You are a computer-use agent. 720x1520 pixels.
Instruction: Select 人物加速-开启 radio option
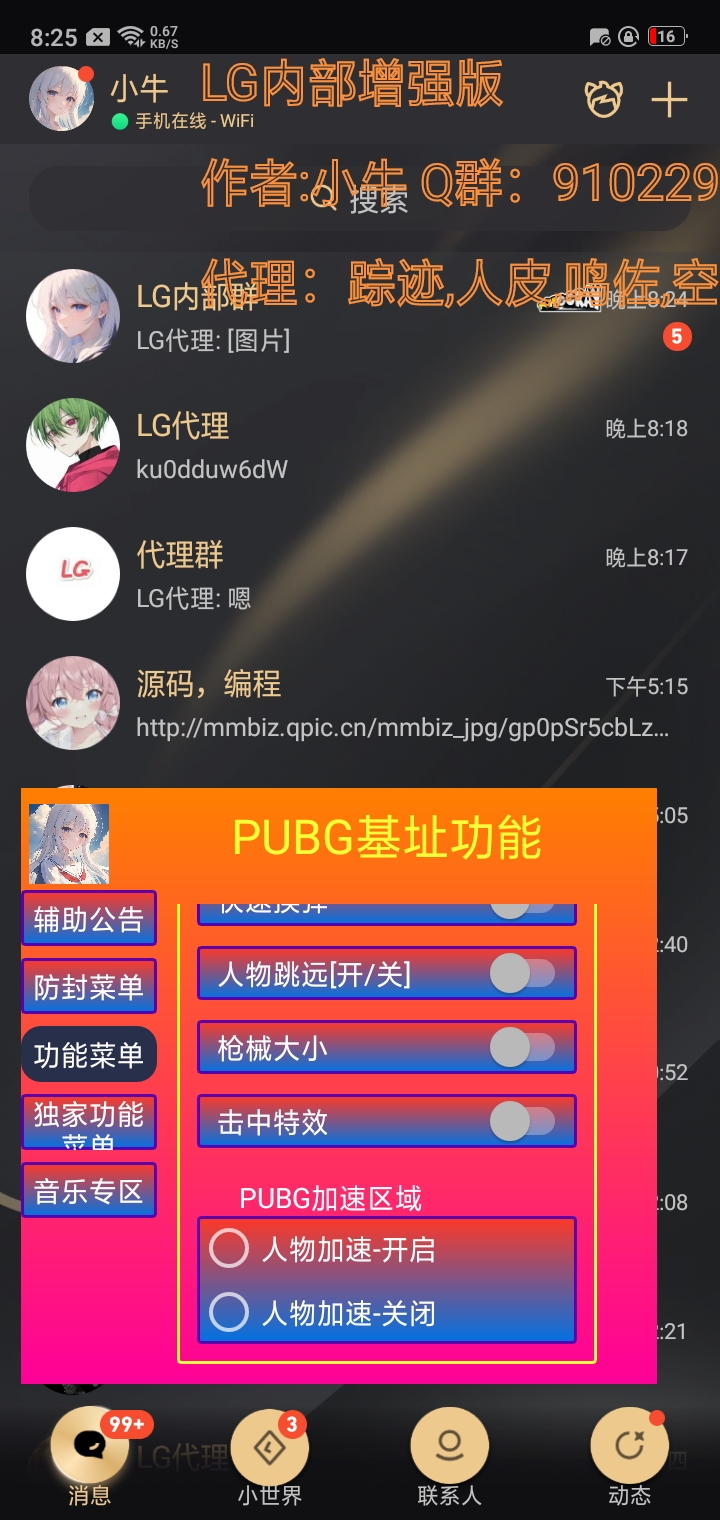229,1248
